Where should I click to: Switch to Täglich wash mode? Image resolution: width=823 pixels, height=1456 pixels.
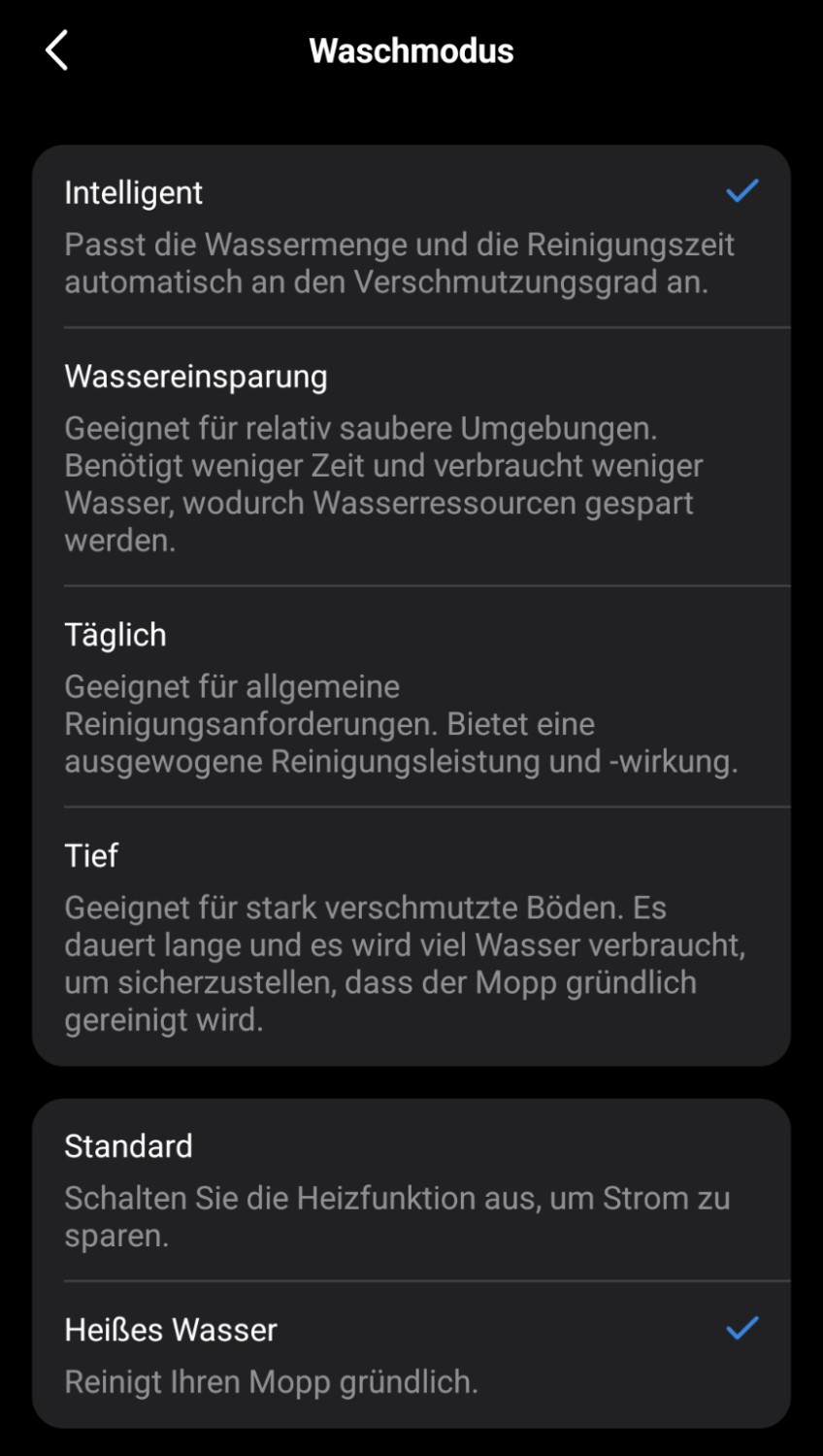(x=411, y=696)
